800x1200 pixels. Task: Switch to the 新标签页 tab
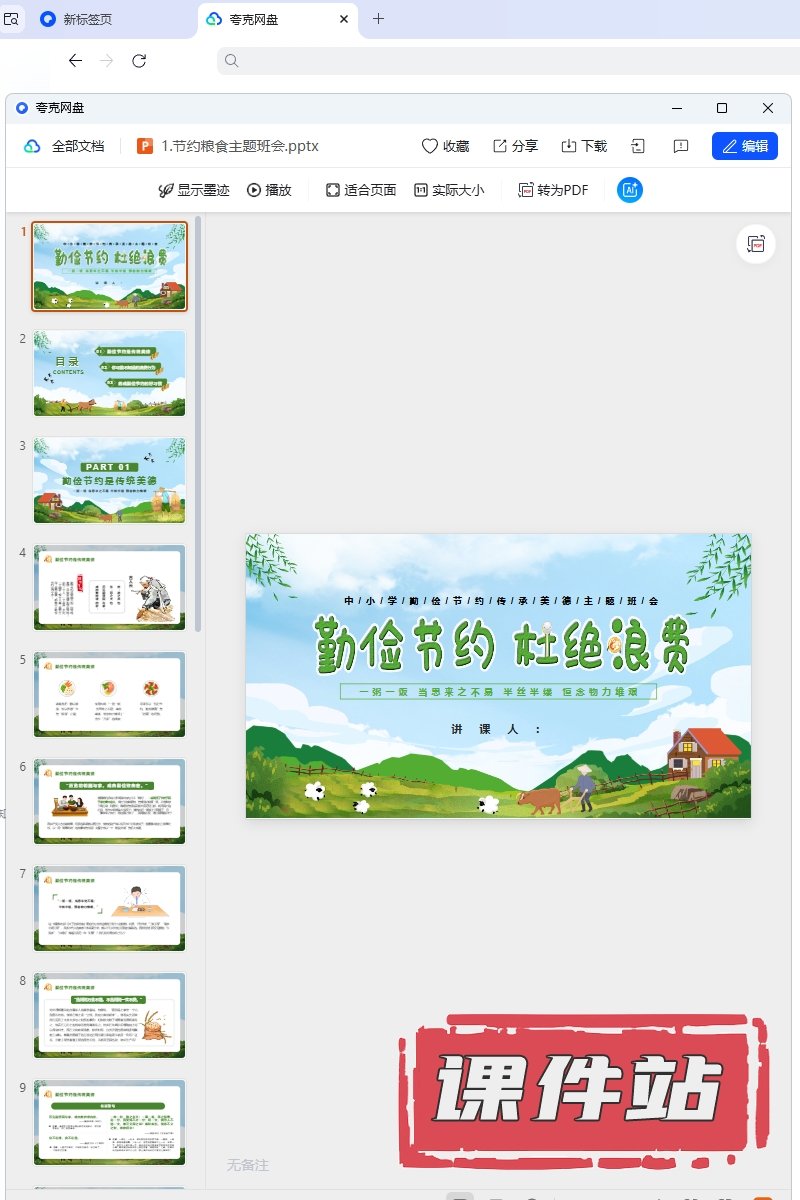click(87, 19)
